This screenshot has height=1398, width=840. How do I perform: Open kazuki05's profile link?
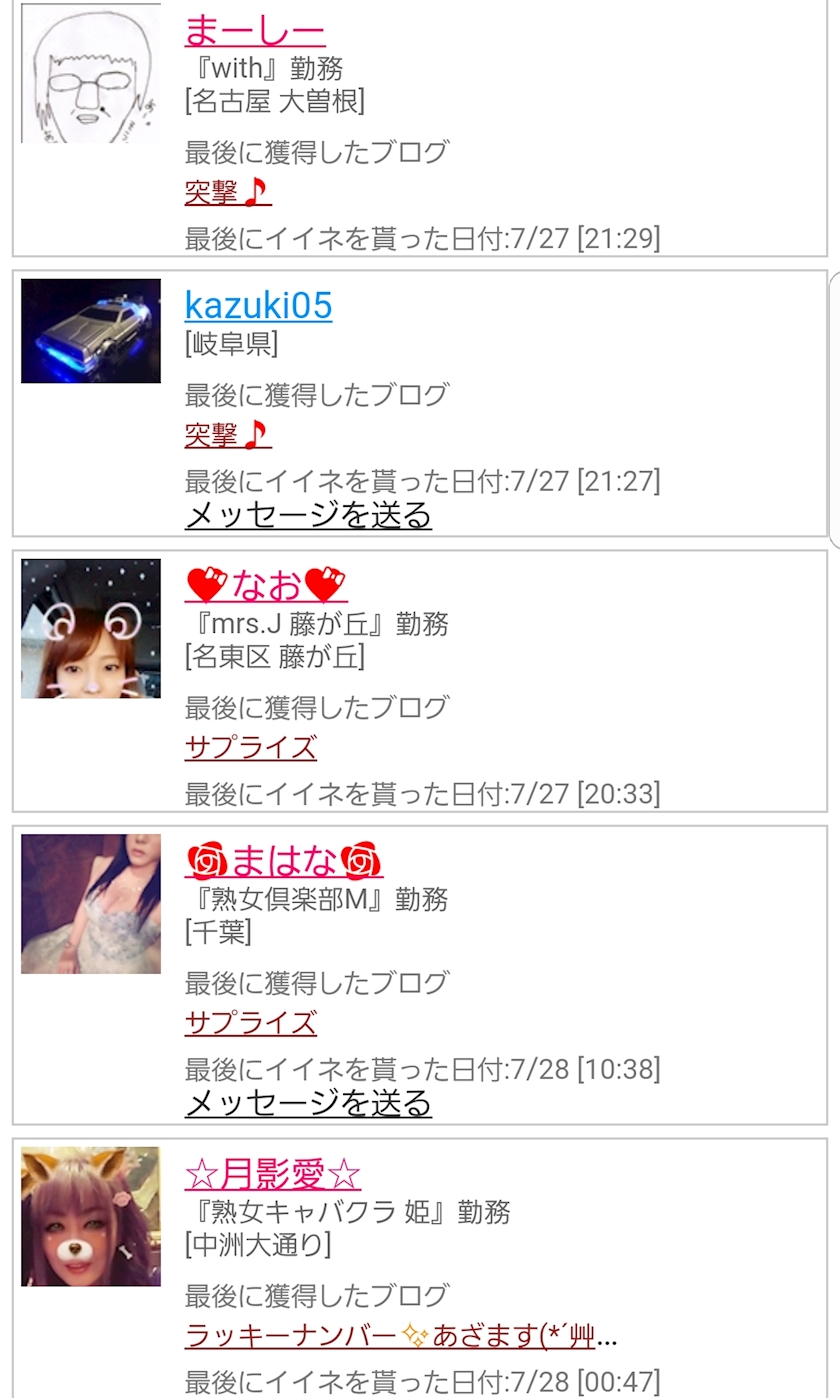258,305
